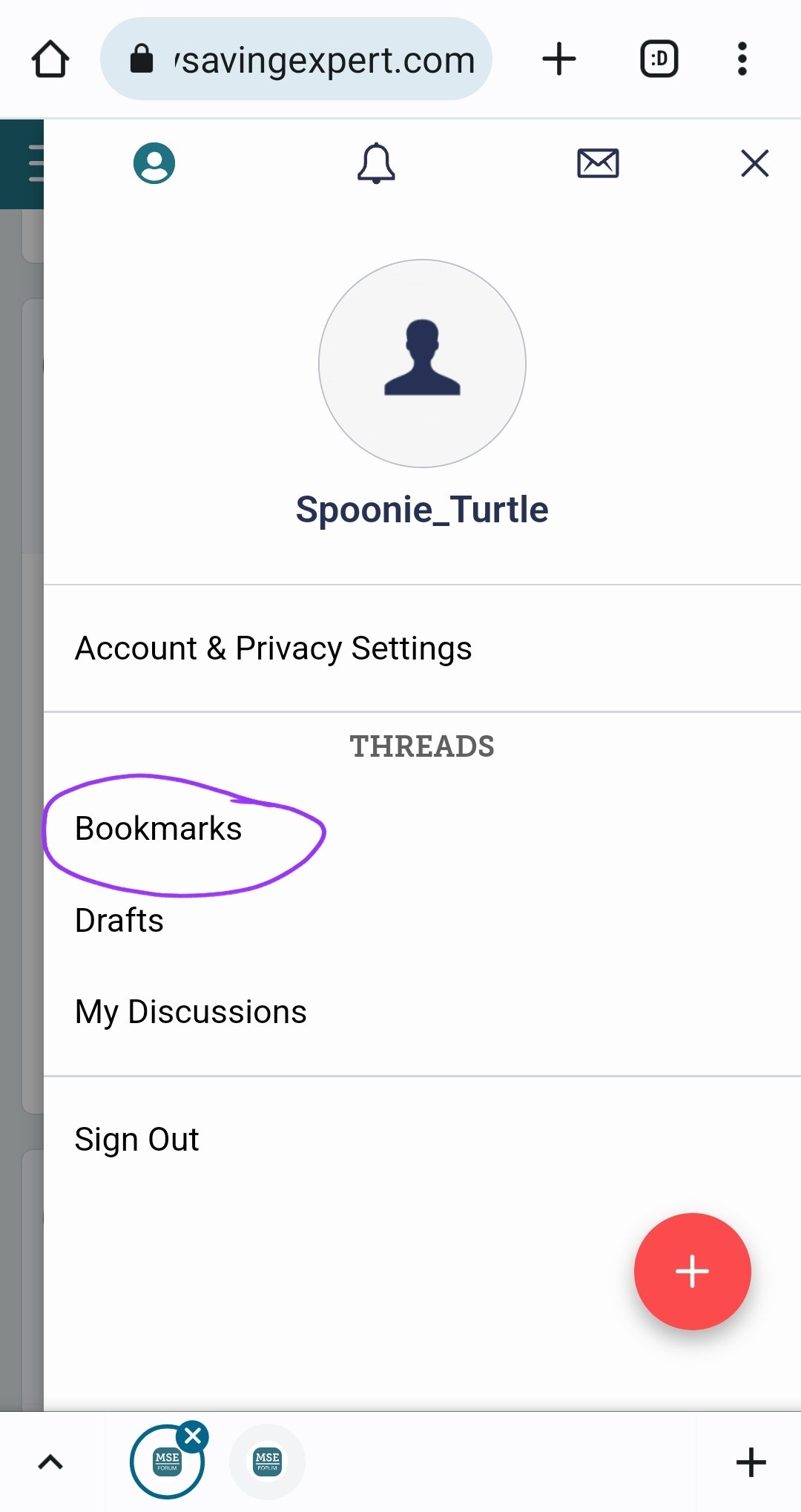The image size is (801, 1512).
Task: Open the browser overflow menu
Action: [x=742, y=59]
